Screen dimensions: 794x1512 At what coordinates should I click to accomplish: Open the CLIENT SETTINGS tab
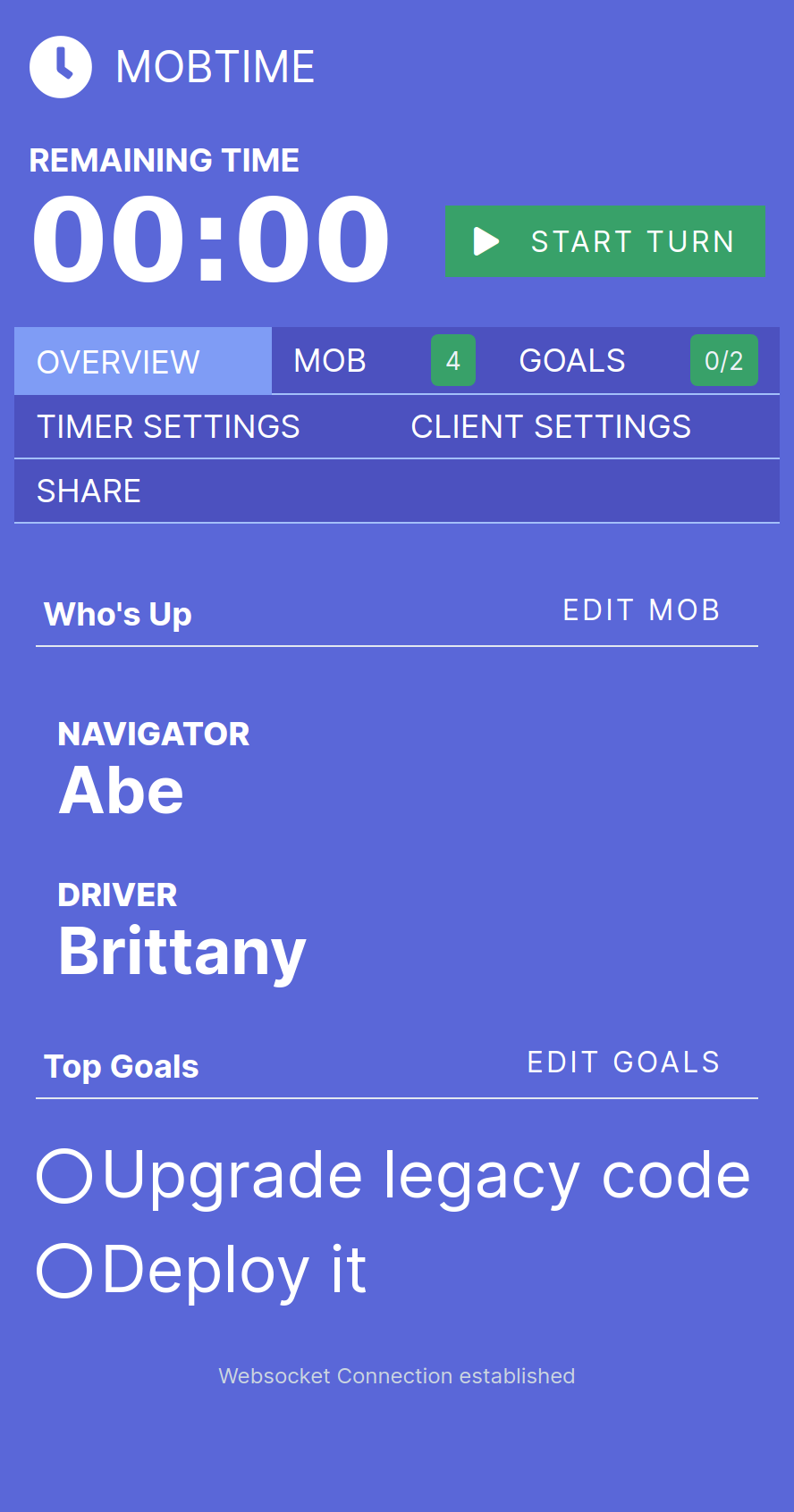pos(550,426)
